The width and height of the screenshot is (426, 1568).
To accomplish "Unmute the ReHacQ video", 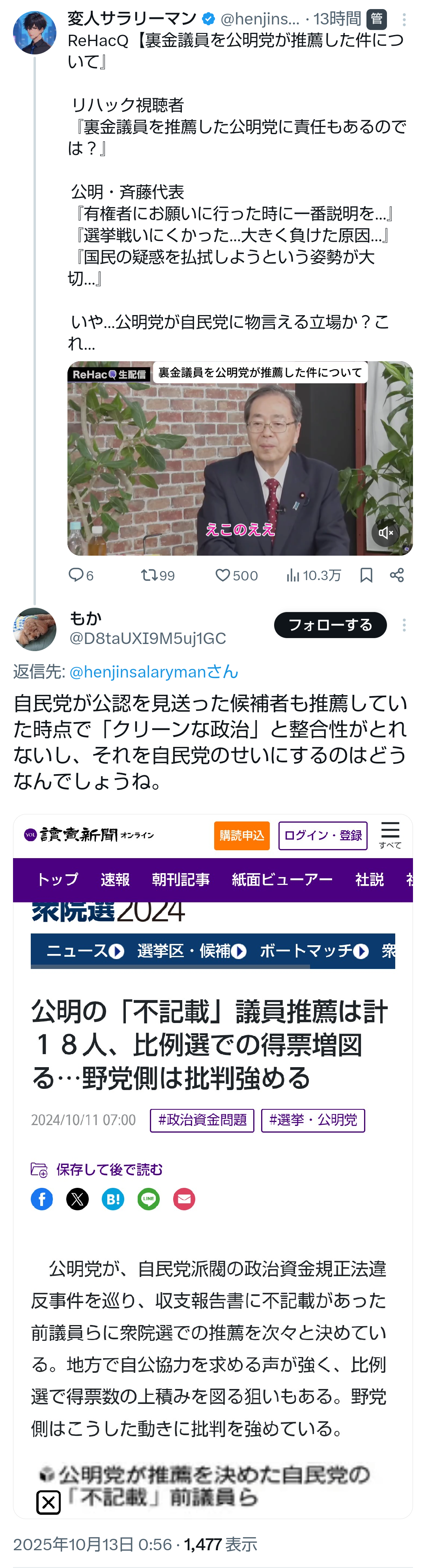I will click(386, 533).
